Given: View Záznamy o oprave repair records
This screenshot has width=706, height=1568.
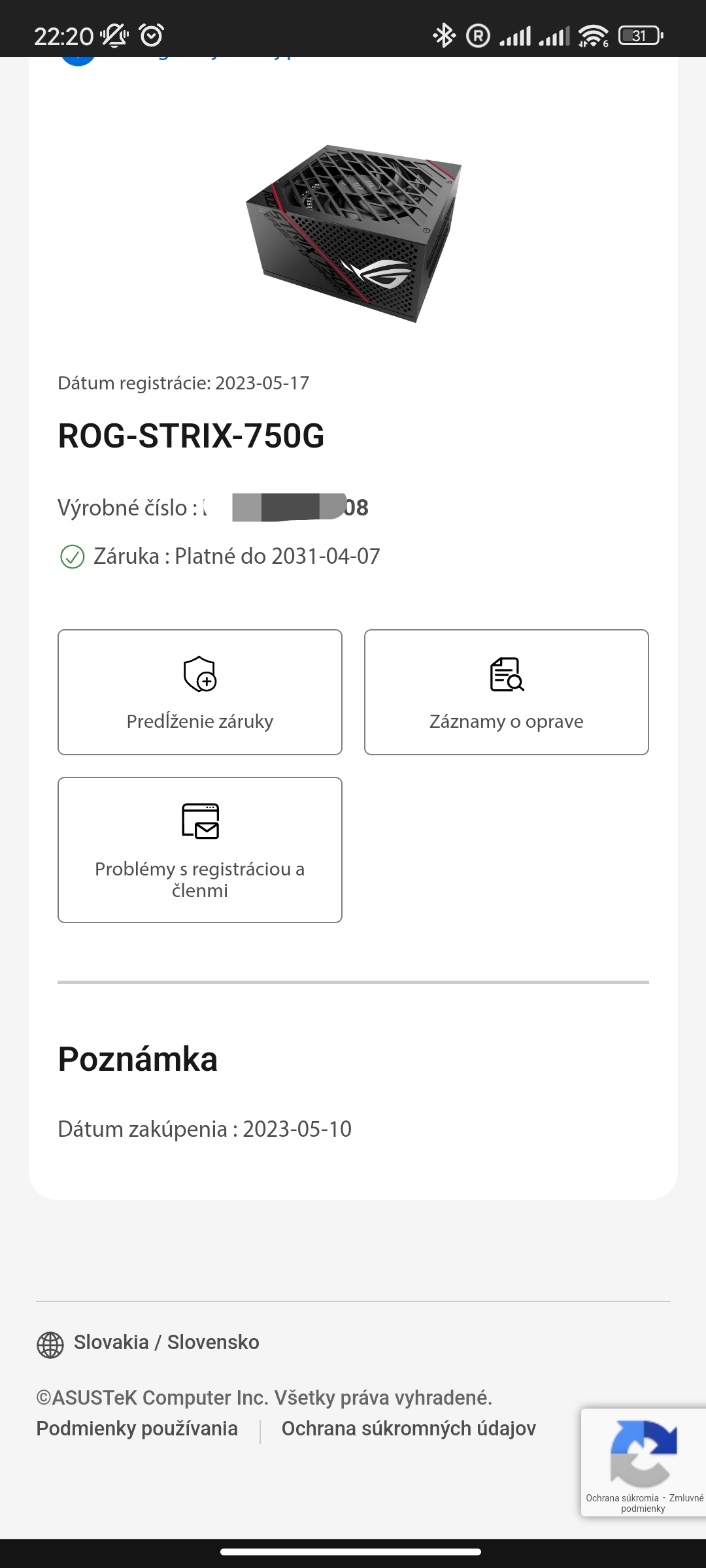Looking at the screenshot, I should [507, 692].
